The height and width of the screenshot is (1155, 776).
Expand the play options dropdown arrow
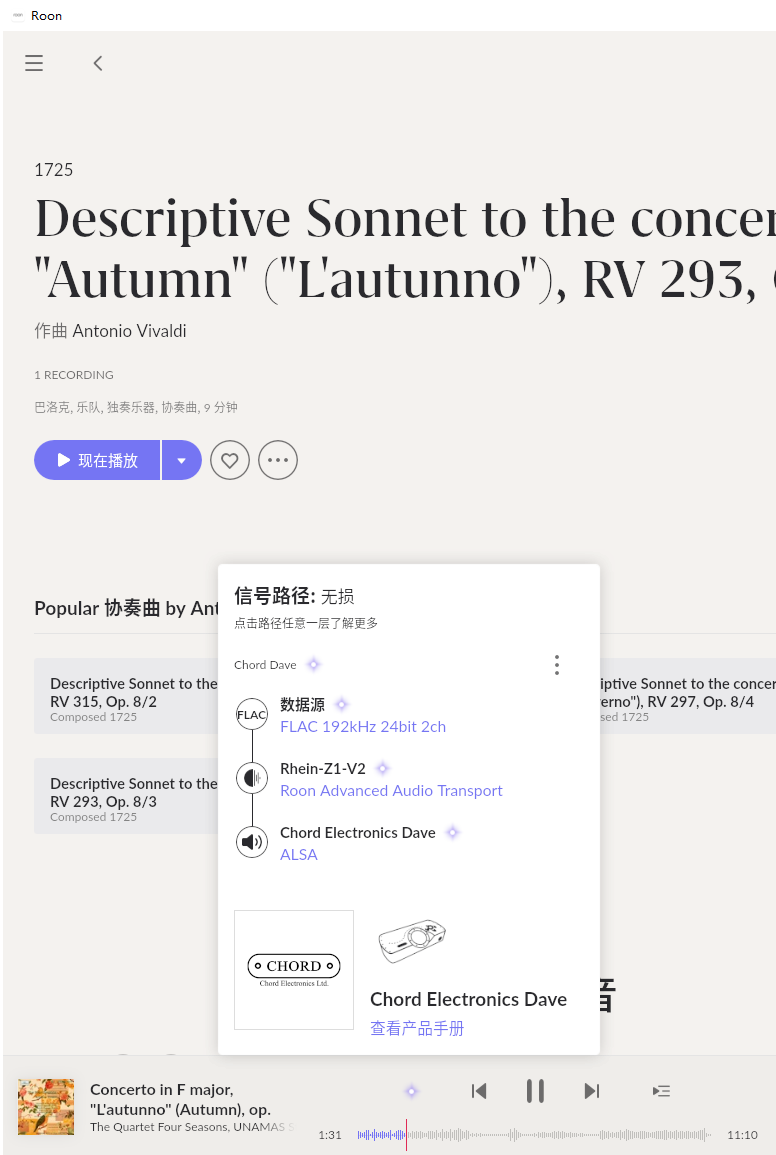click(x=181, y=460)
